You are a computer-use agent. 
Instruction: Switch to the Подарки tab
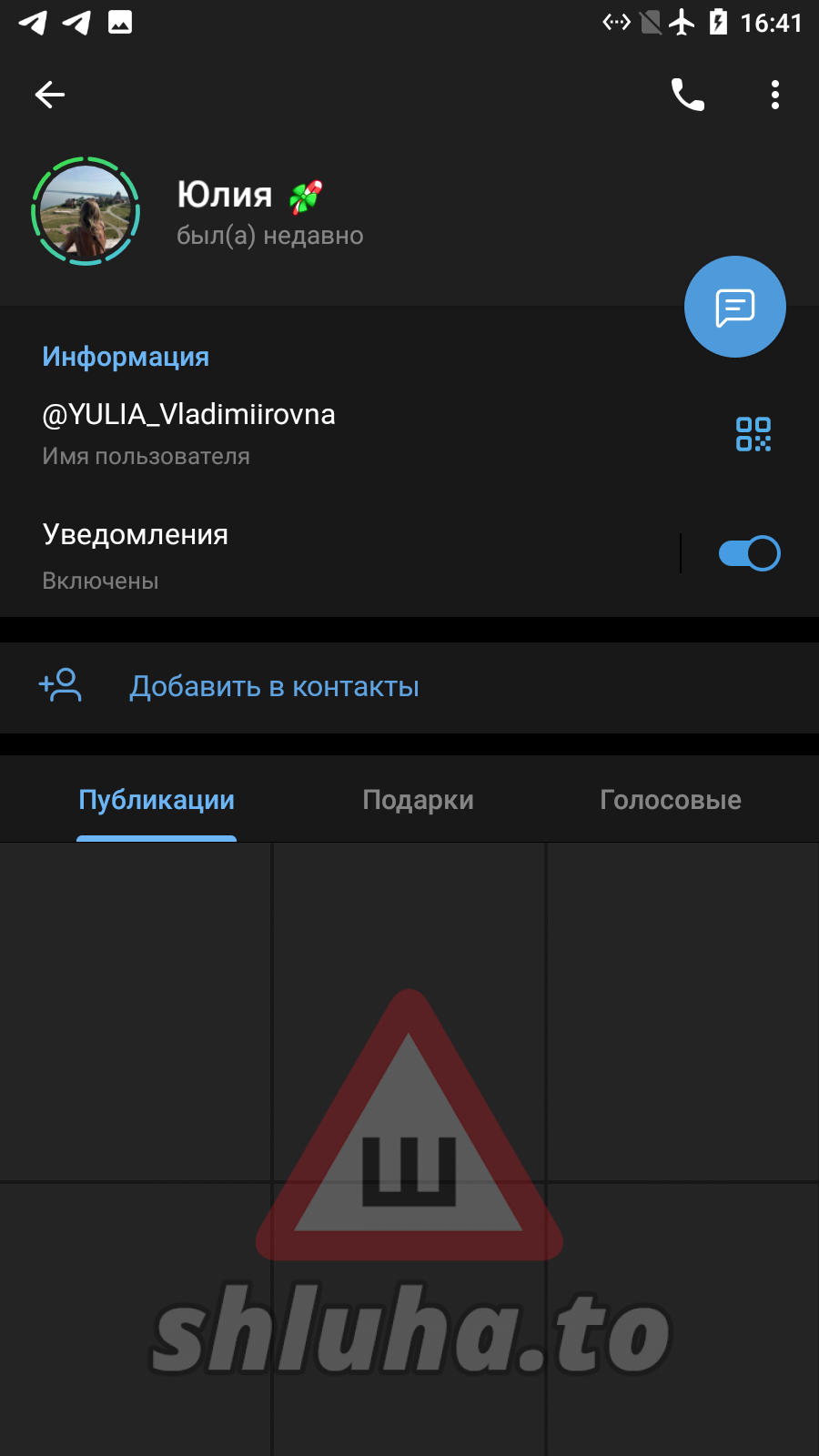click(418, 800)
